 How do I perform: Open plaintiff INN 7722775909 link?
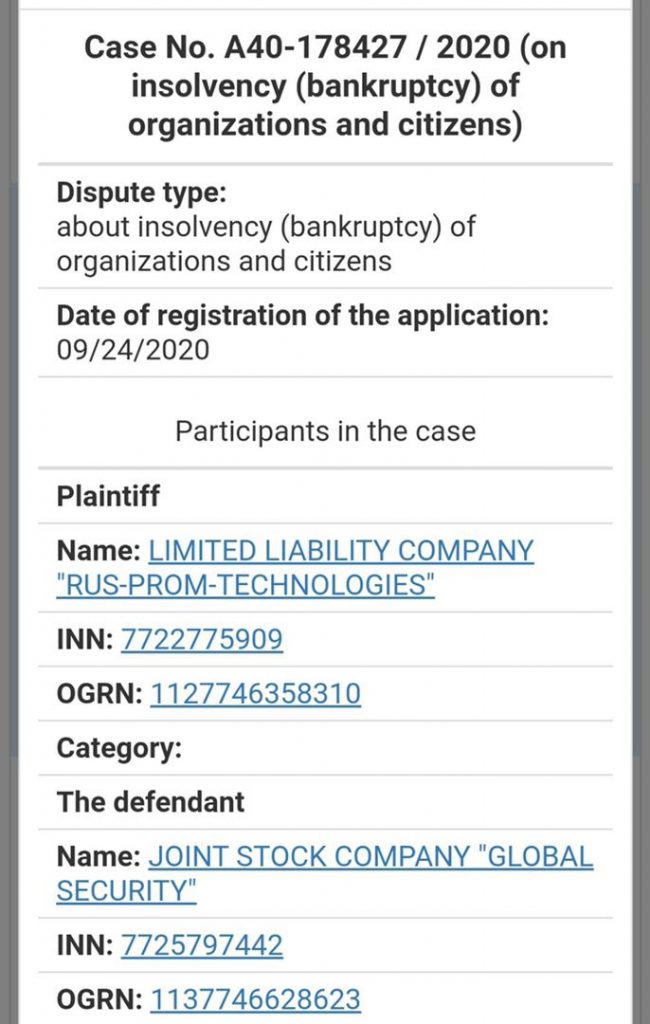click(x=201, y=640)
